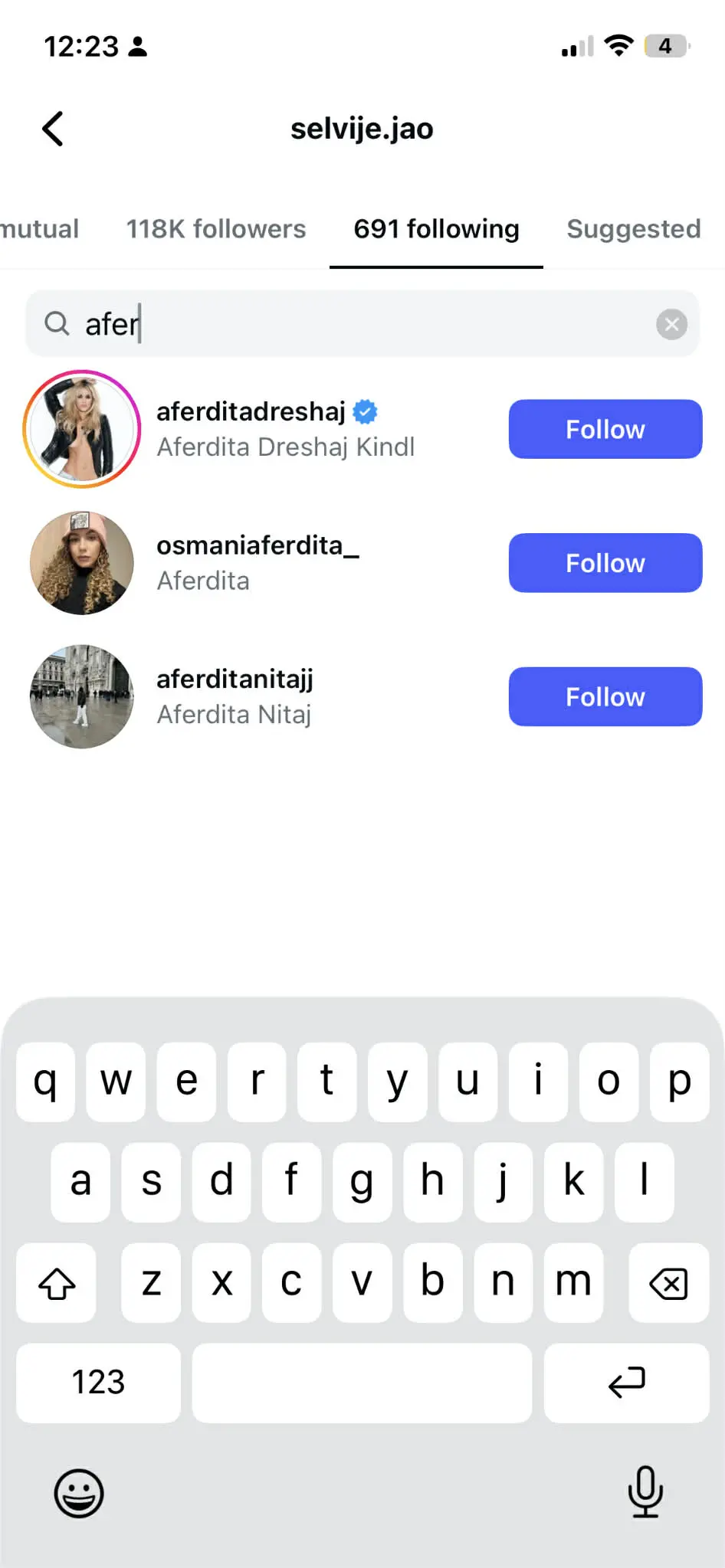Image resolution: width=725 pixels, height=1568 pixels.
Task: Follow aferditanitajj
Action: 605,696
